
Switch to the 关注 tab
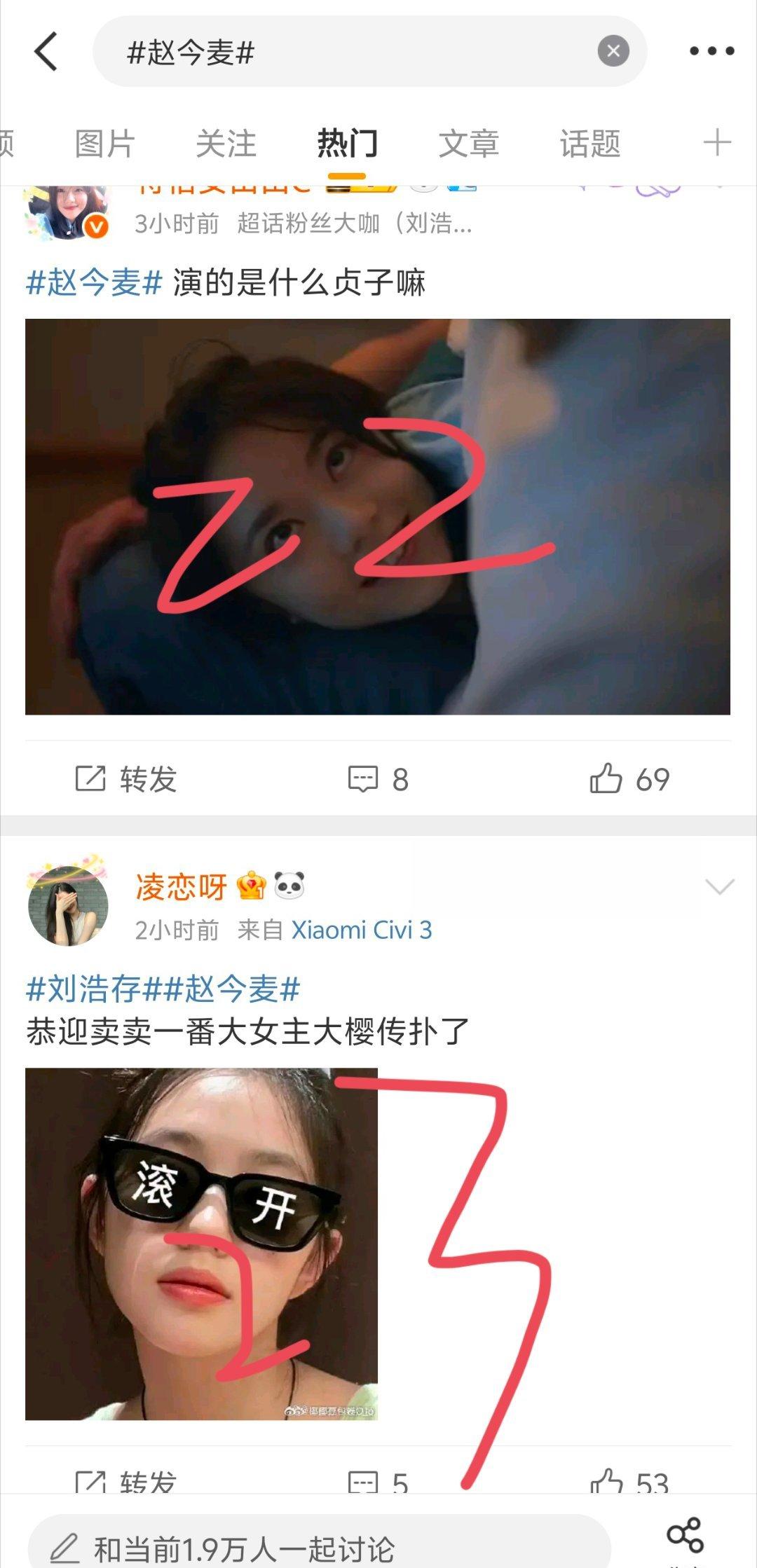point(226,144)
